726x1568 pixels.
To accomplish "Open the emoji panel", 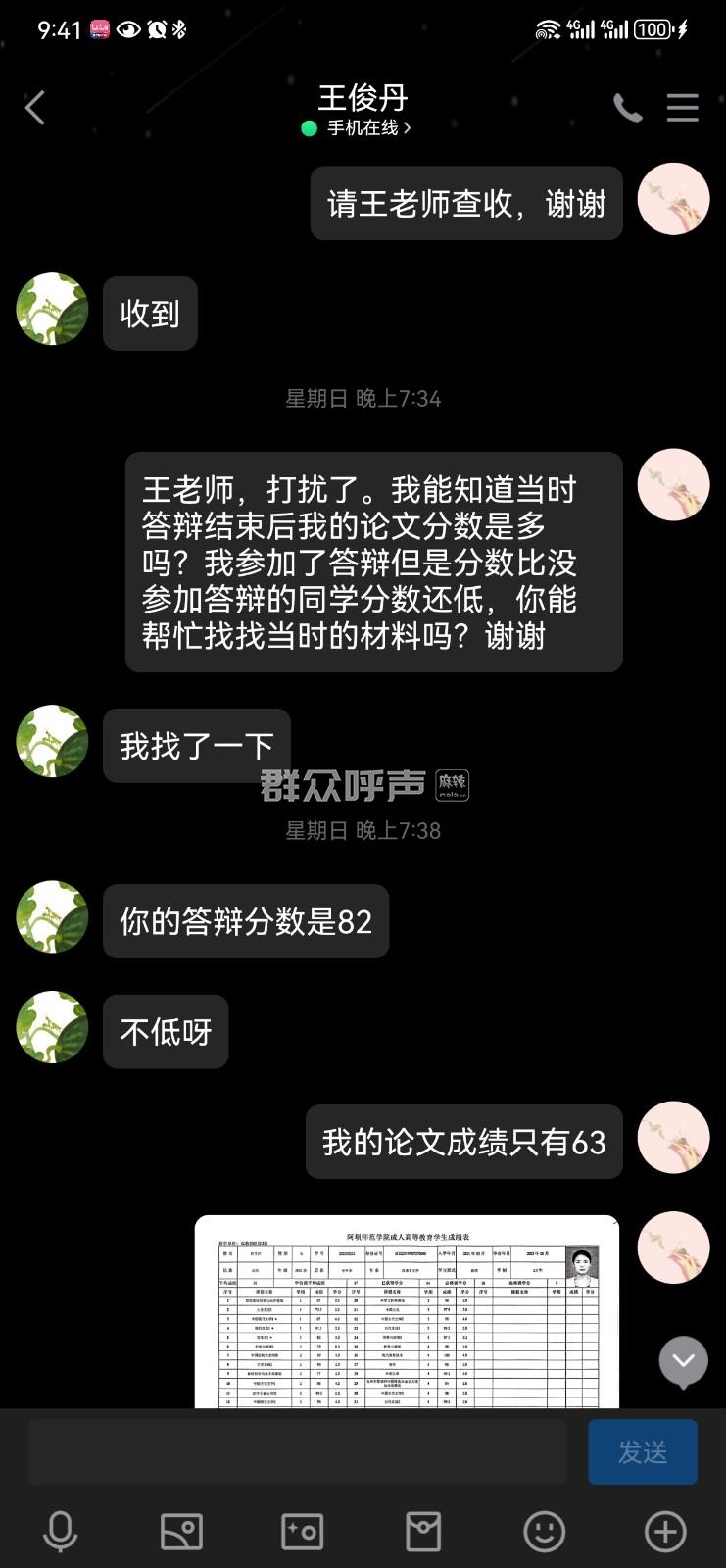I will point(545,1531).
